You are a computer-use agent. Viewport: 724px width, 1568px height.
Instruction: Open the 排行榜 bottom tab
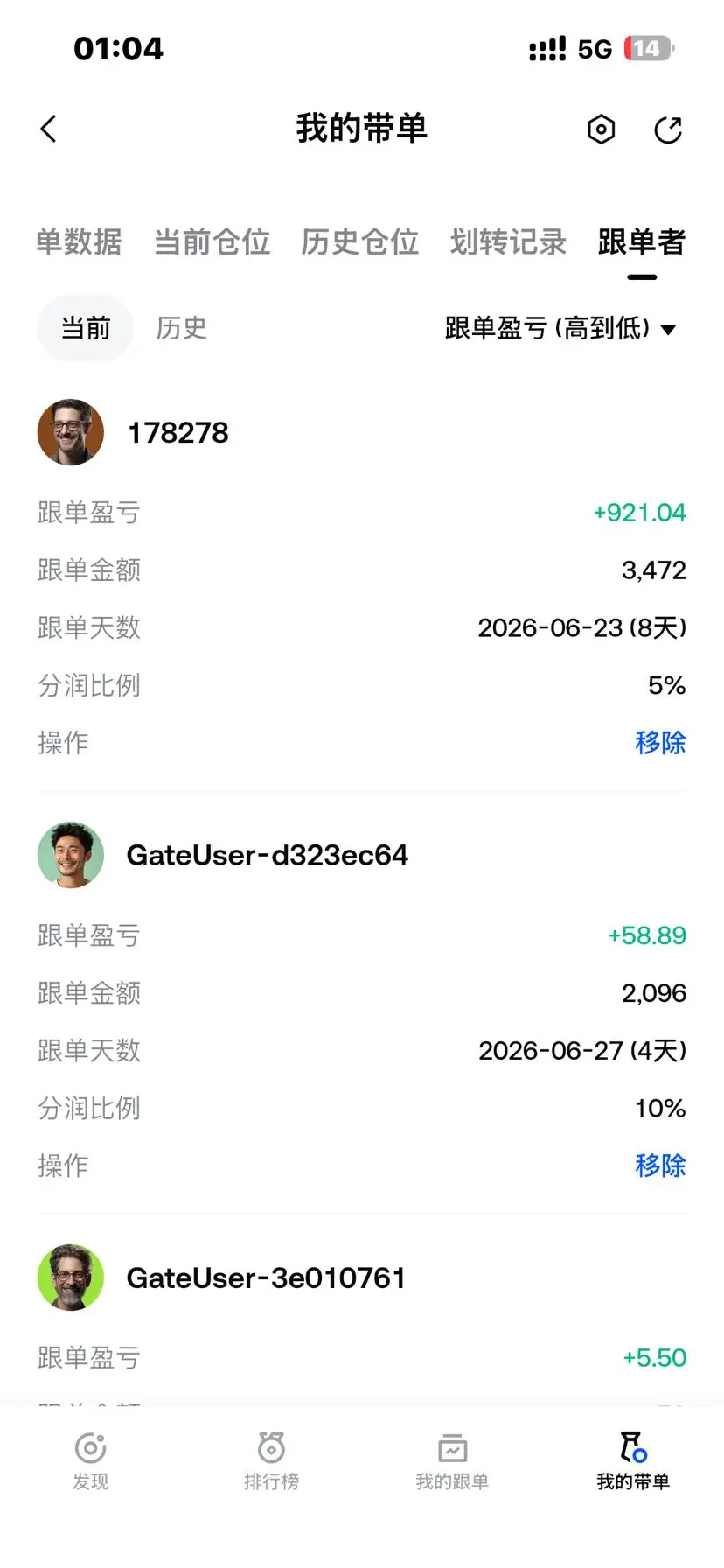click(272, 1461)
